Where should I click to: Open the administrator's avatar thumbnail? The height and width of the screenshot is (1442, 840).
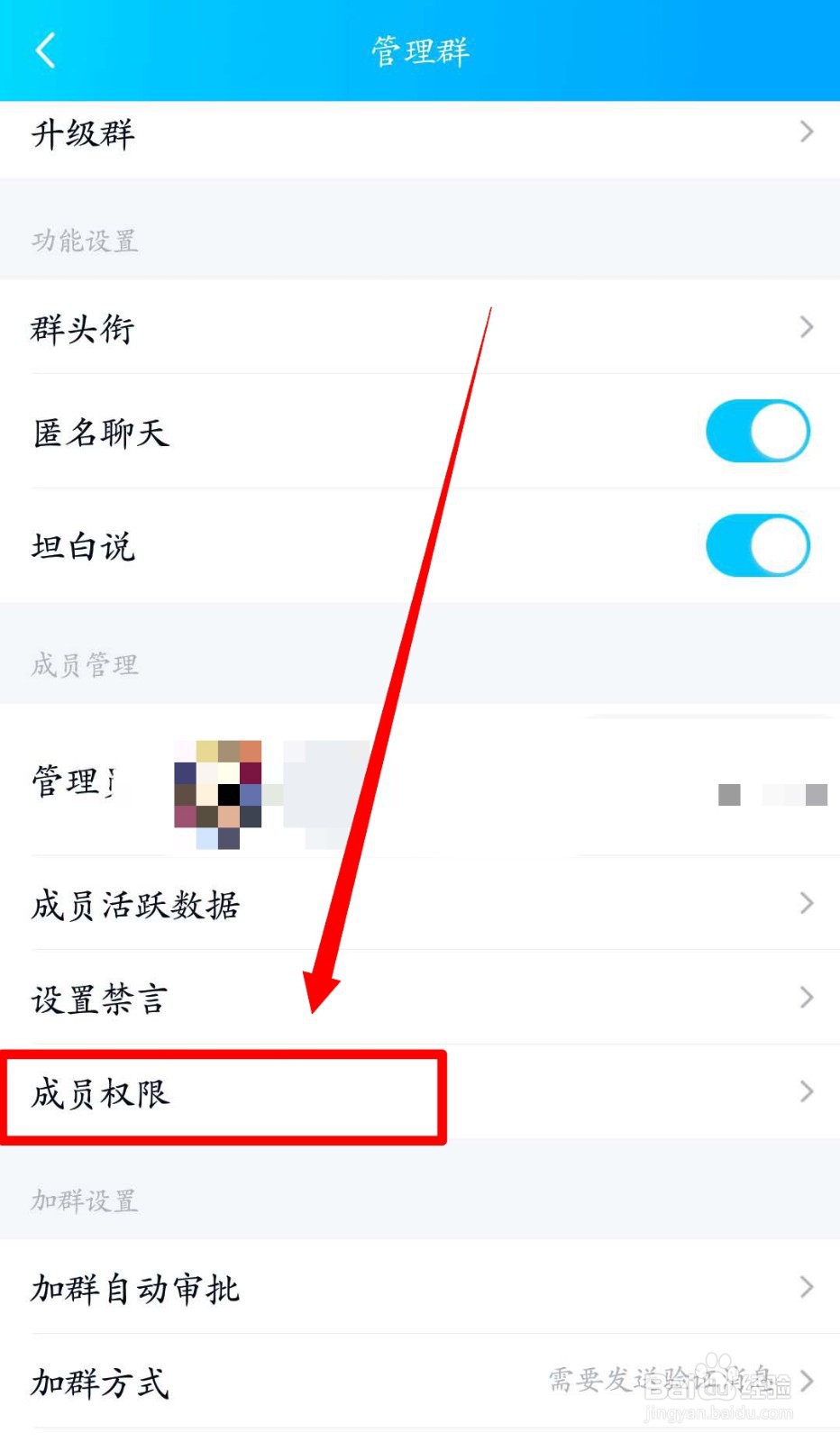[216, 793]
